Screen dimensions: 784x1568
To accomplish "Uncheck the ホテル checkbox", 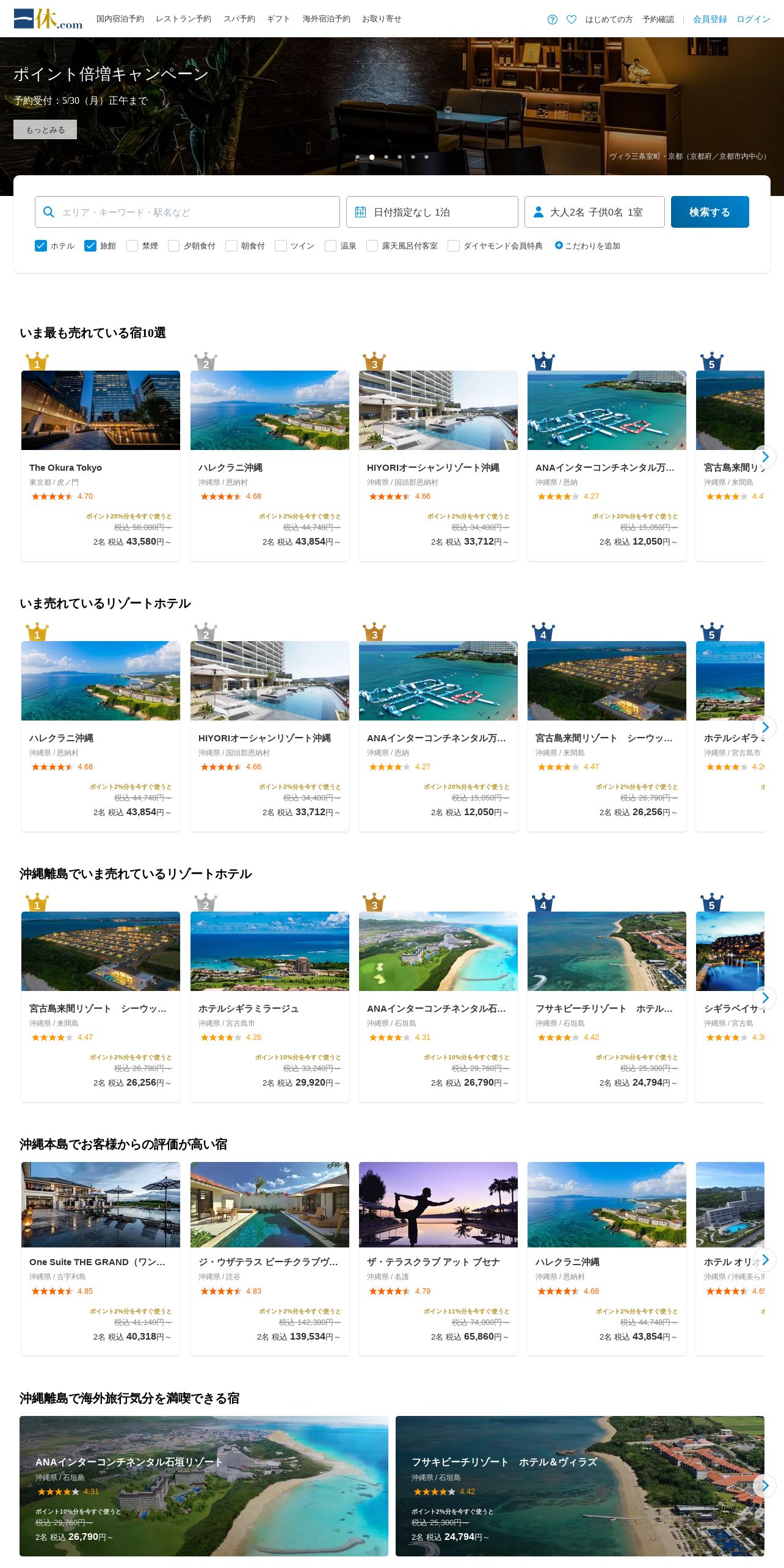I will (x=41, y=245).
